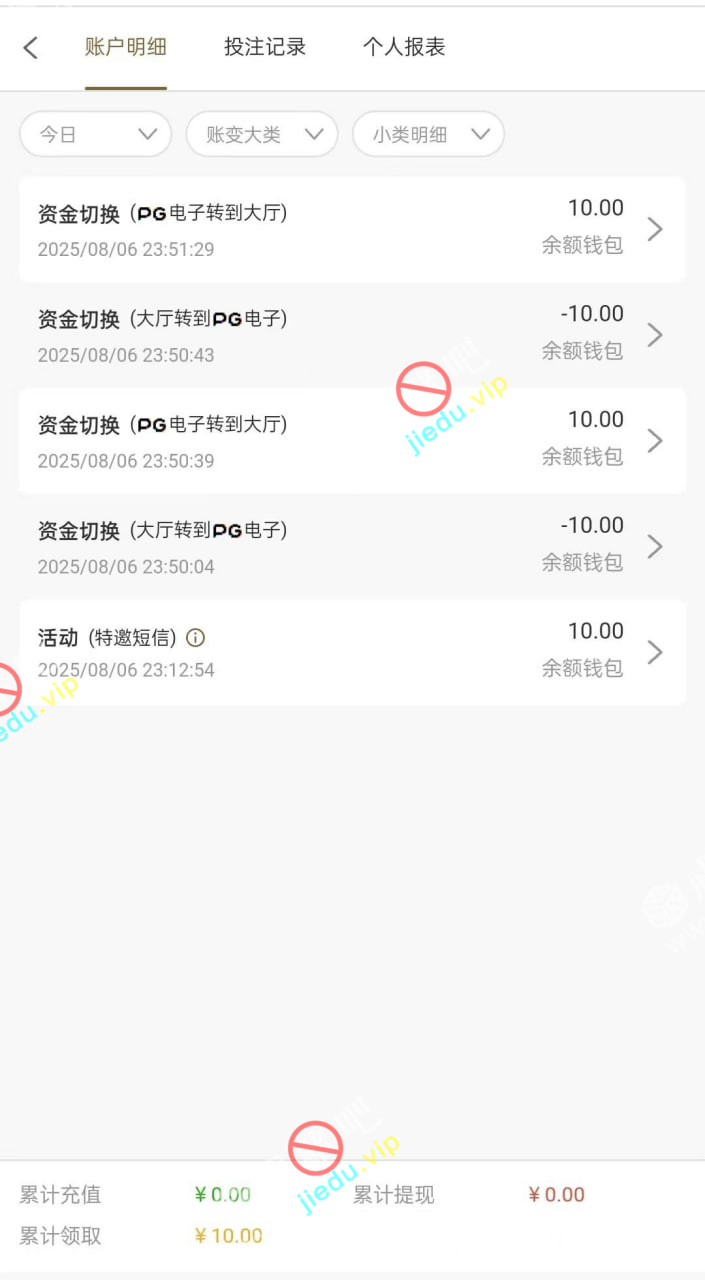Viewport: 705px width, 1280px height.
Task: Go back using the top-left arrow
Action: click(x=31, y=47)
